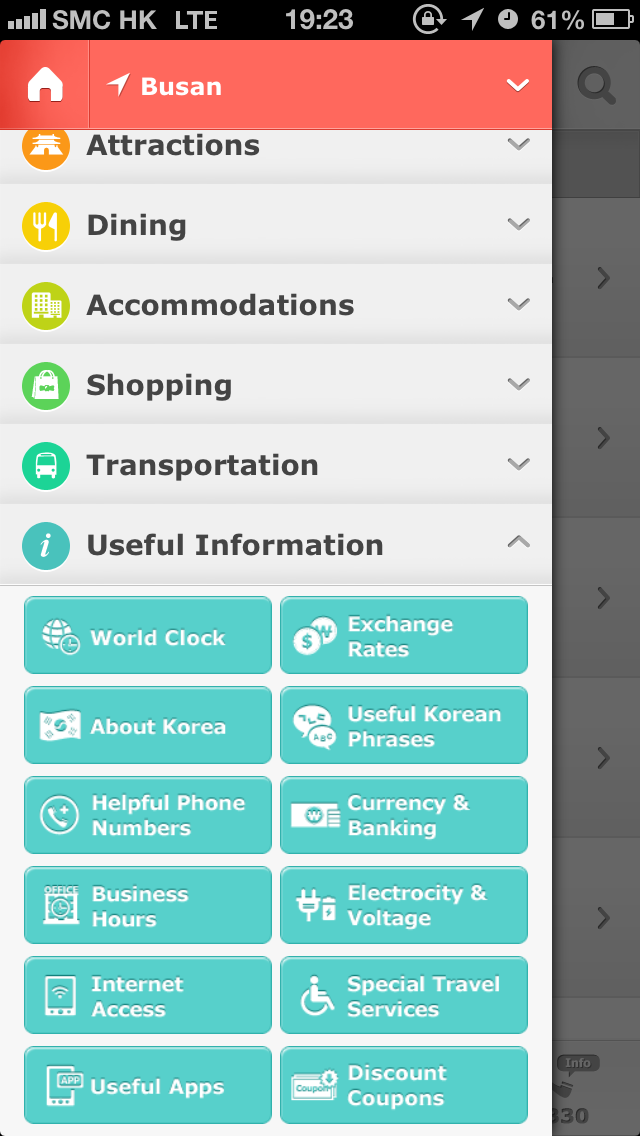640x1136 pixels.
Task: Expand the Transportation section
Action: pos(275,464)
